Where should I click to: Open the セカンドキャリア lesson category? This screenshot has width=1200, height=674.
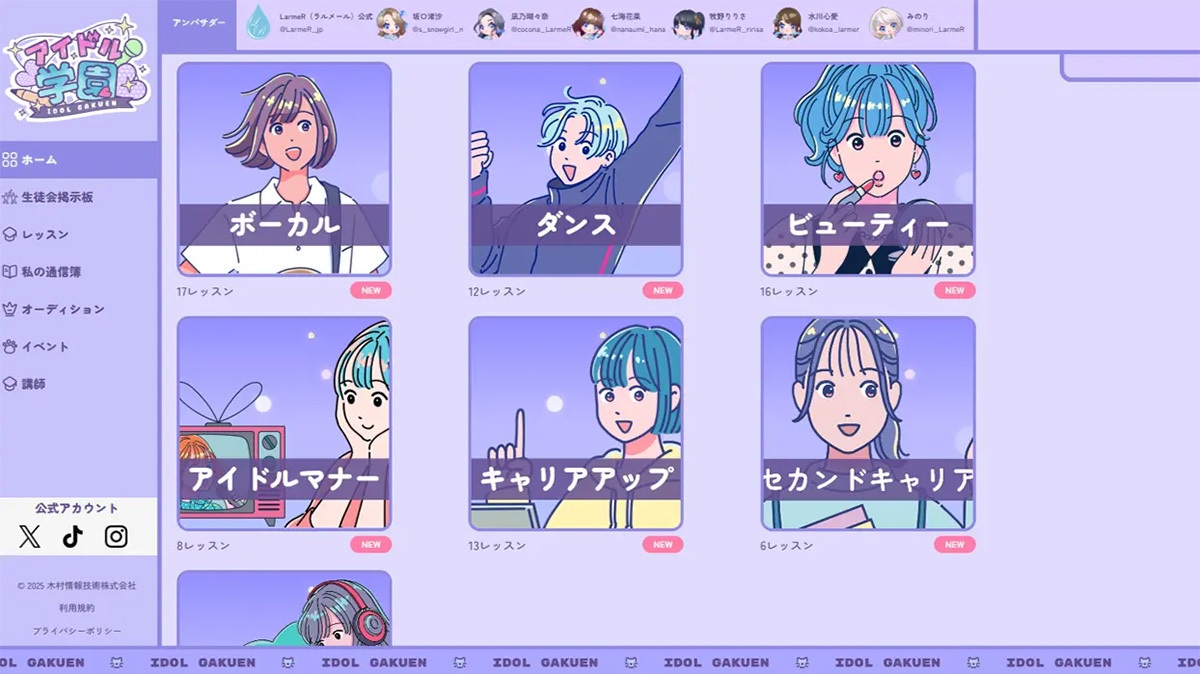(x=868, y=424)
